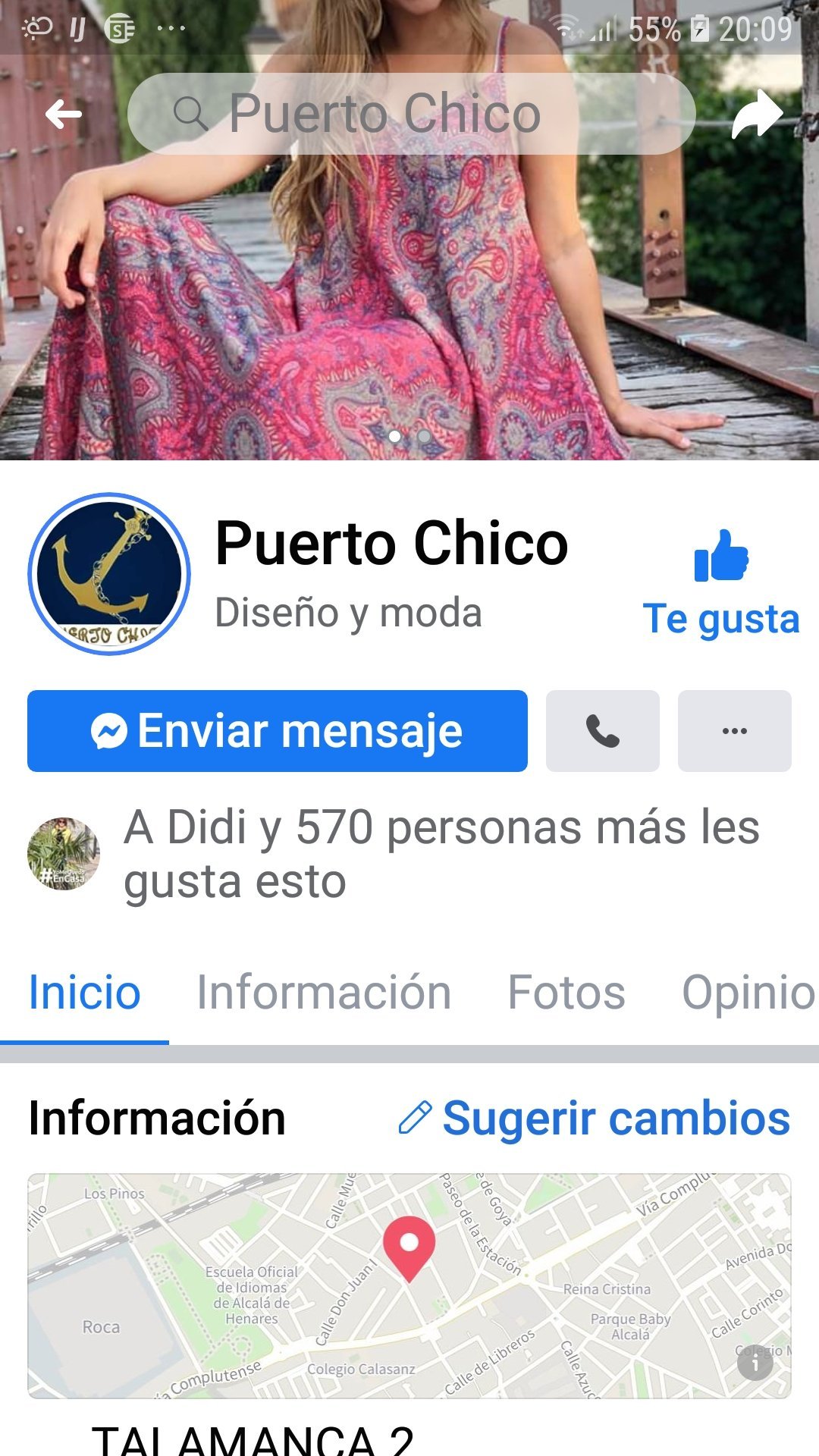Open the Fotos tab

566,993
